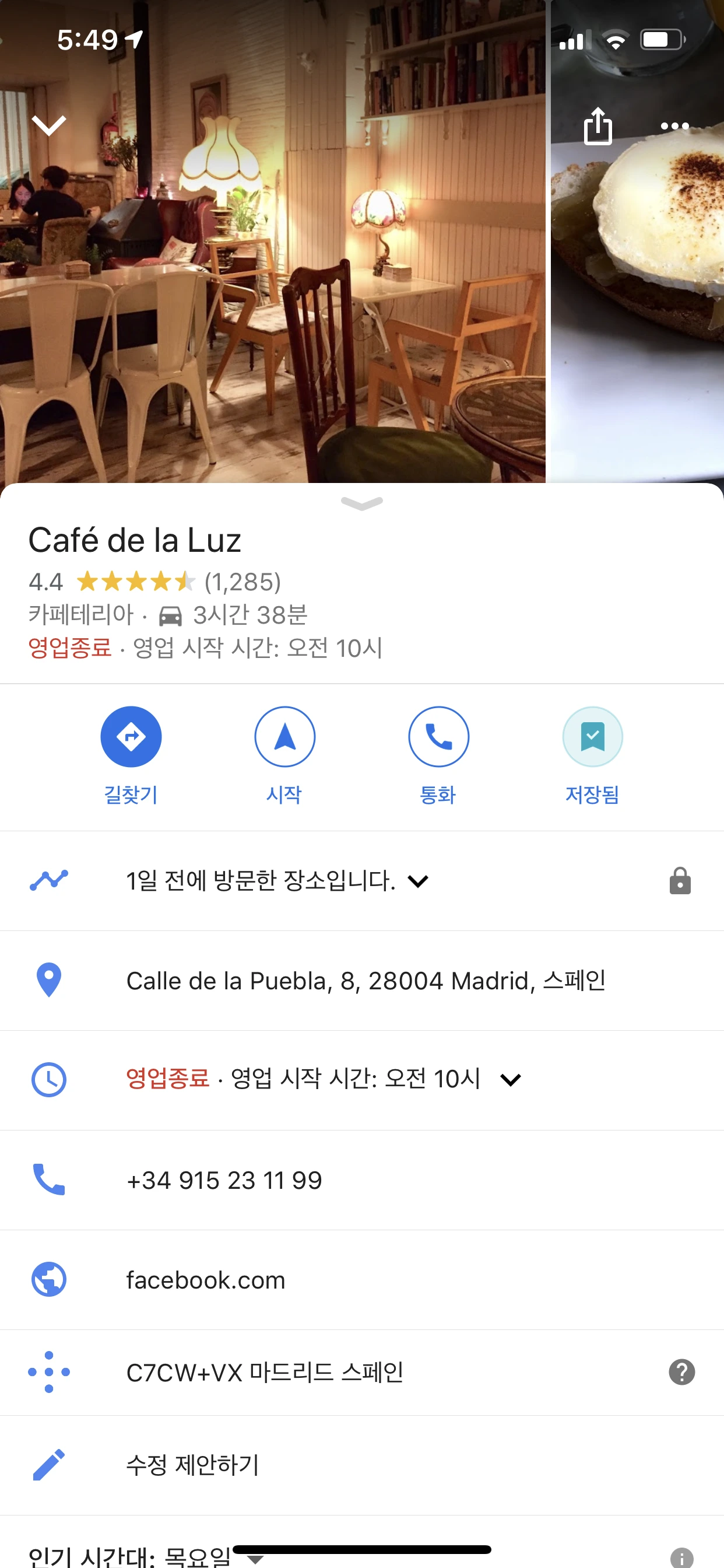Expand opening hours next to 영업종료
Screen dimensions: 724x1568
pyautogui.click(x=510, y=1079)
